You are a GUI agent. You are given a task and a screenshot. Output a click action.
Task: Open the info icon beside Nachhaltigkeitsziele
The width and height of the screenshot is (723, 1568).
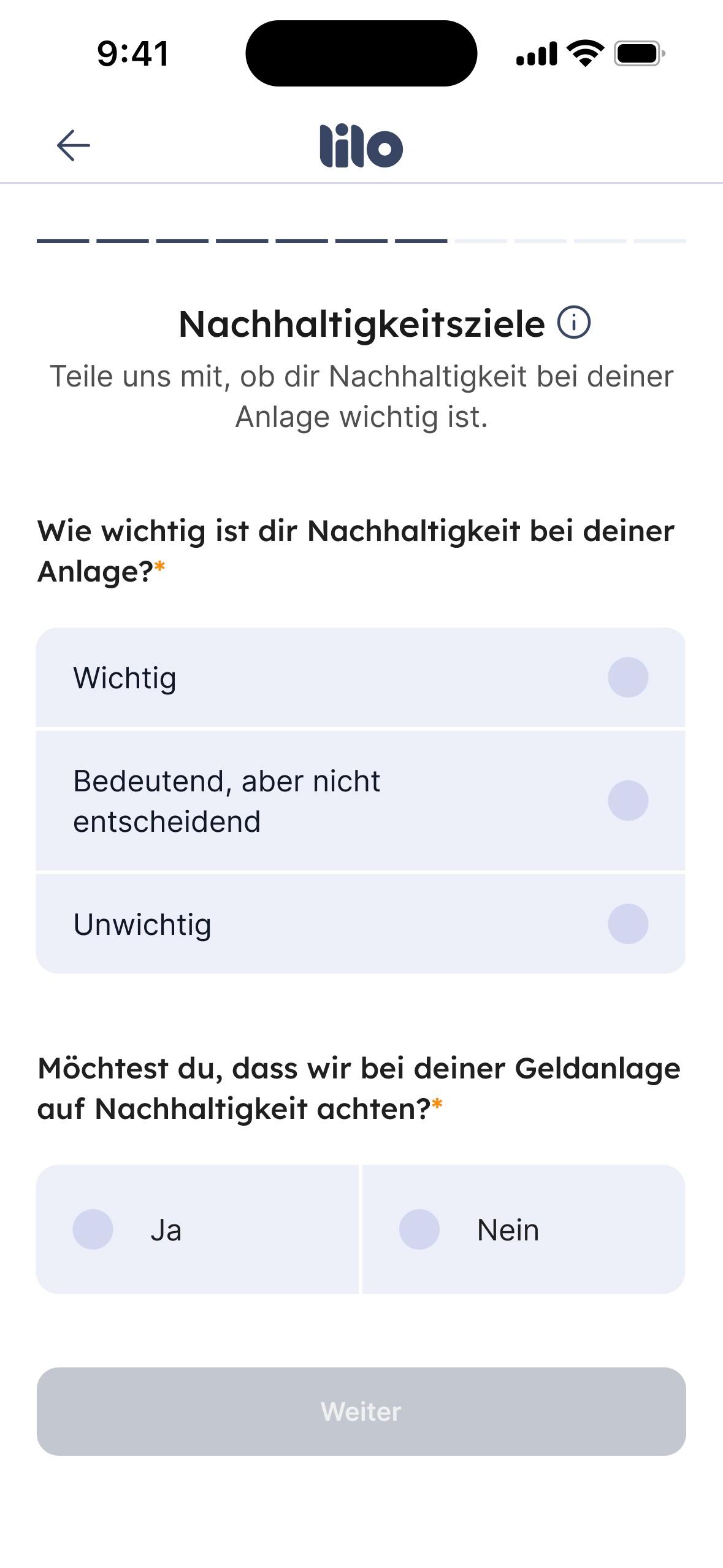[x=574, y=323]
